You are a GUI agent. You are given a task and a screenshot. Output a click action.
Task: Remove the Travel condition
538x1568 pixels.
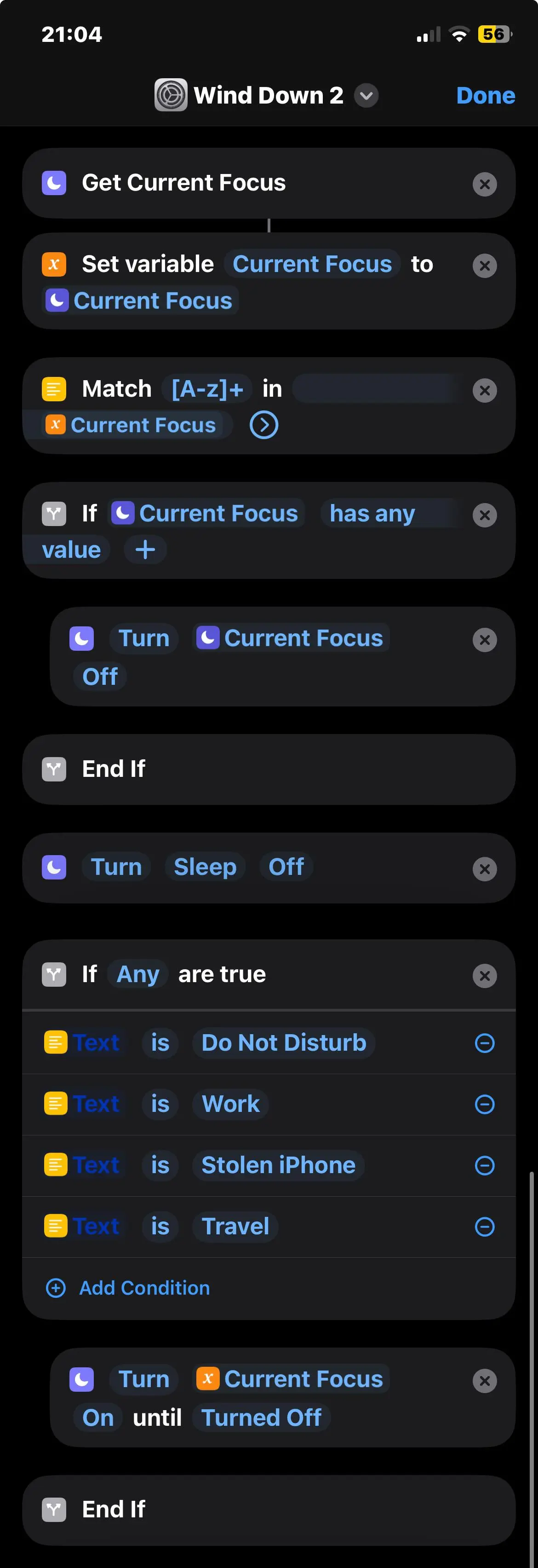tap(485, 1226)
